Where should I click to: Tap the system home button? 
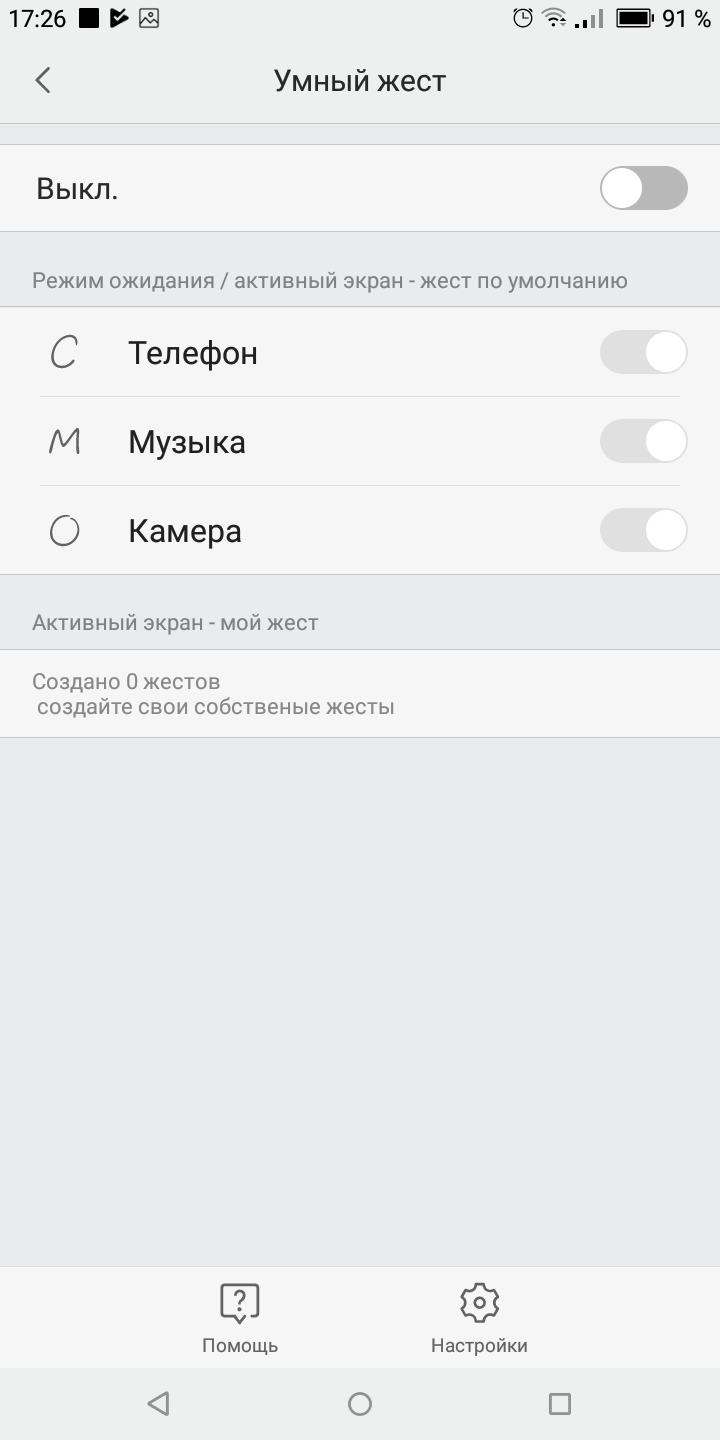pyautogui.click(x=360, y=1404)
